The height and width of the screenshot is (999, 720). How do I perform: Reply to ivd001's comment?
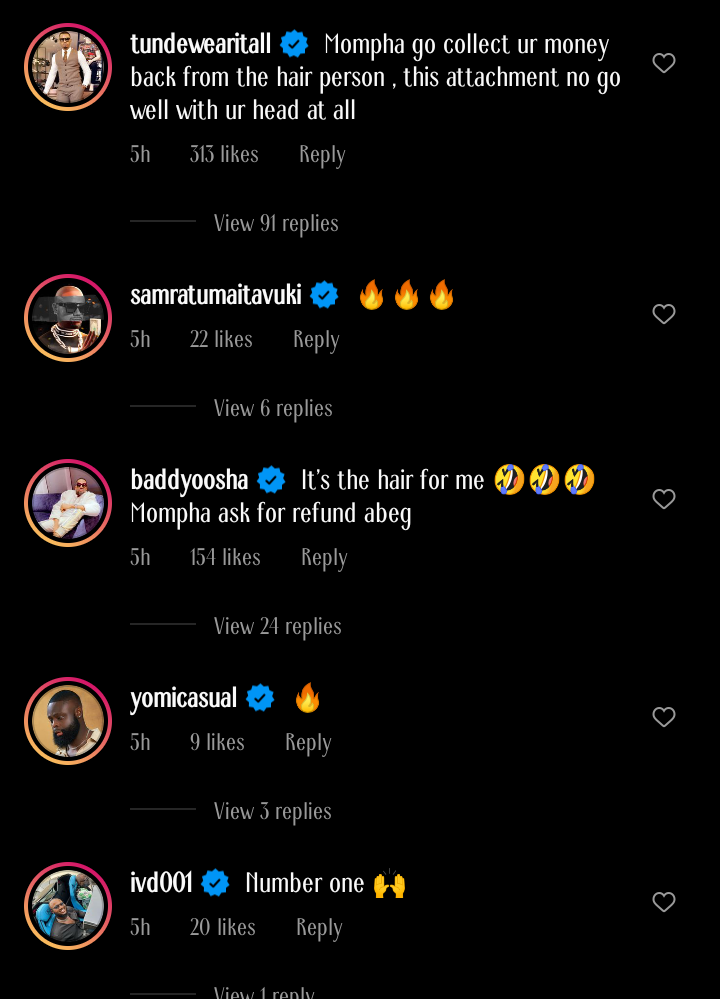(x=319, y=928)
